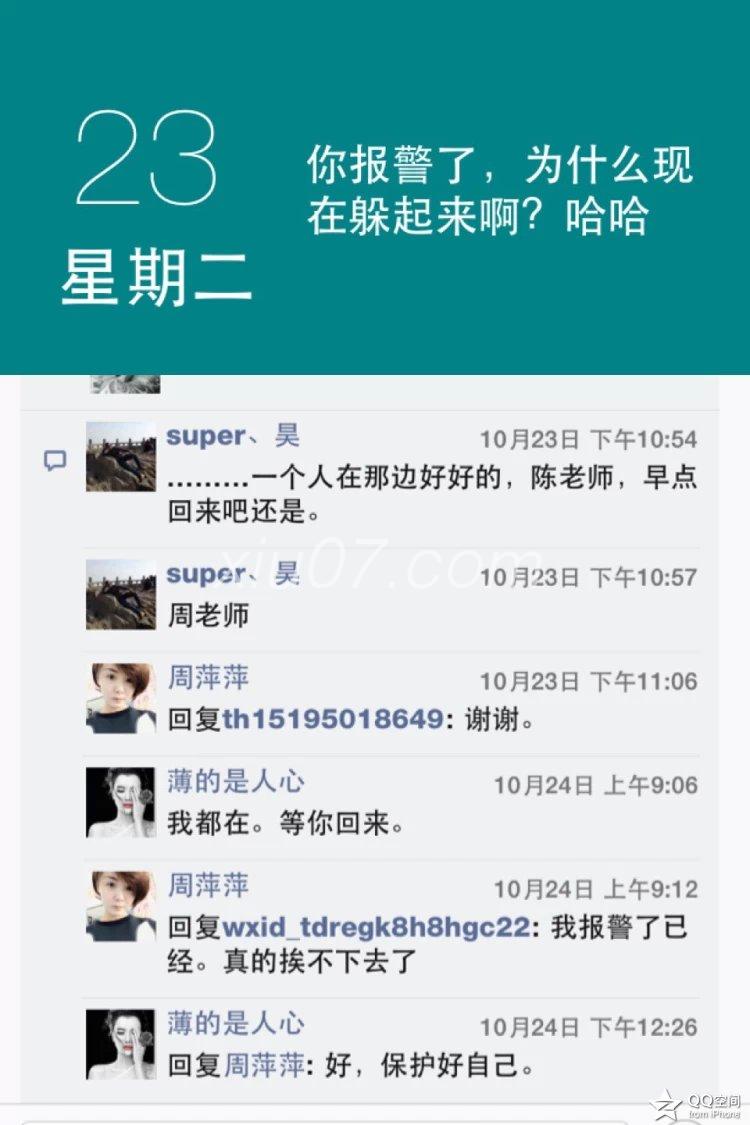Tap 周萍萍's avatar on the 谢谢 reply

(121, 698)
